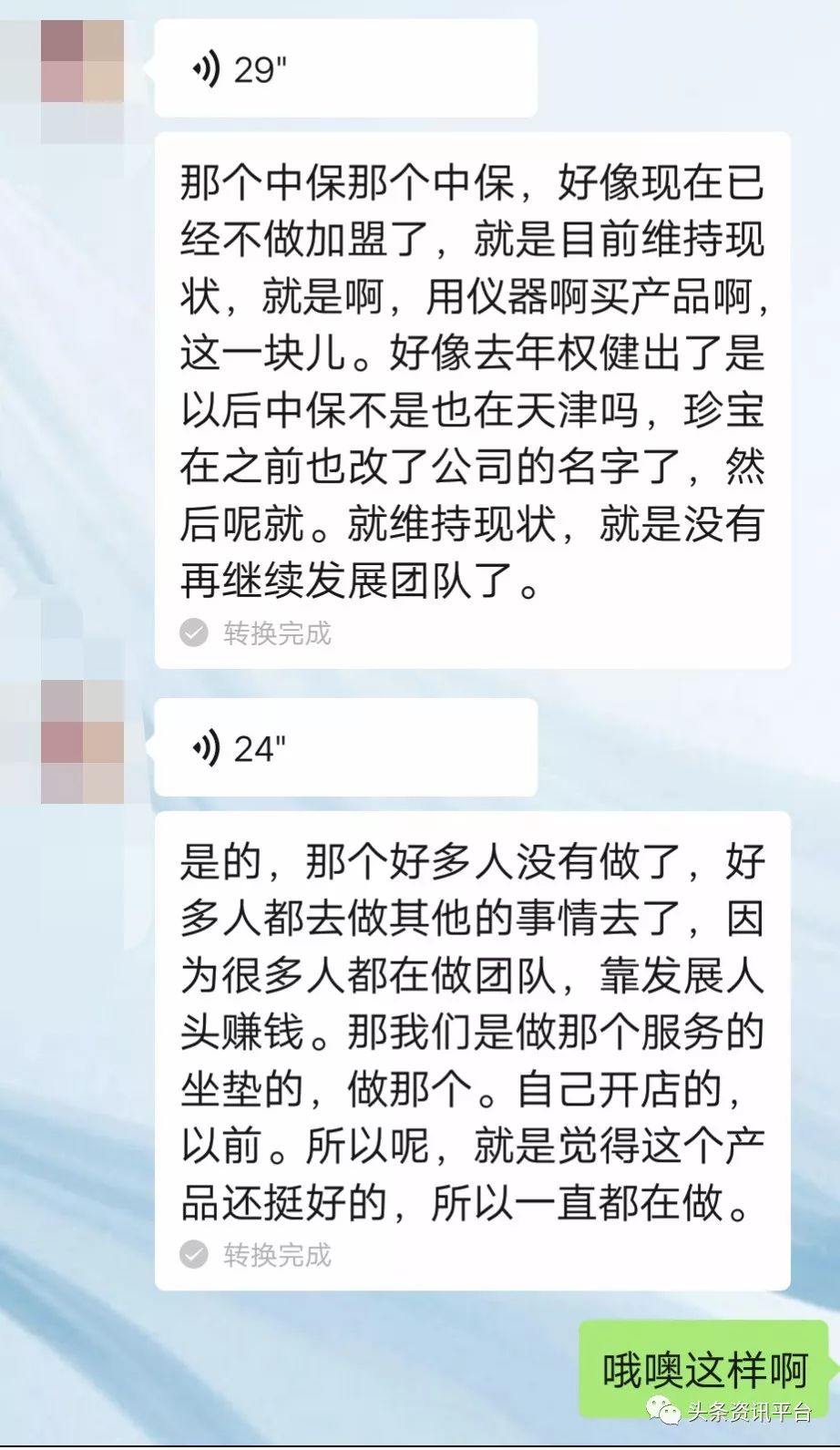Screen dimensions: 840x1450
Task: Play the 29-second voice message
Action: click(344, 68)
